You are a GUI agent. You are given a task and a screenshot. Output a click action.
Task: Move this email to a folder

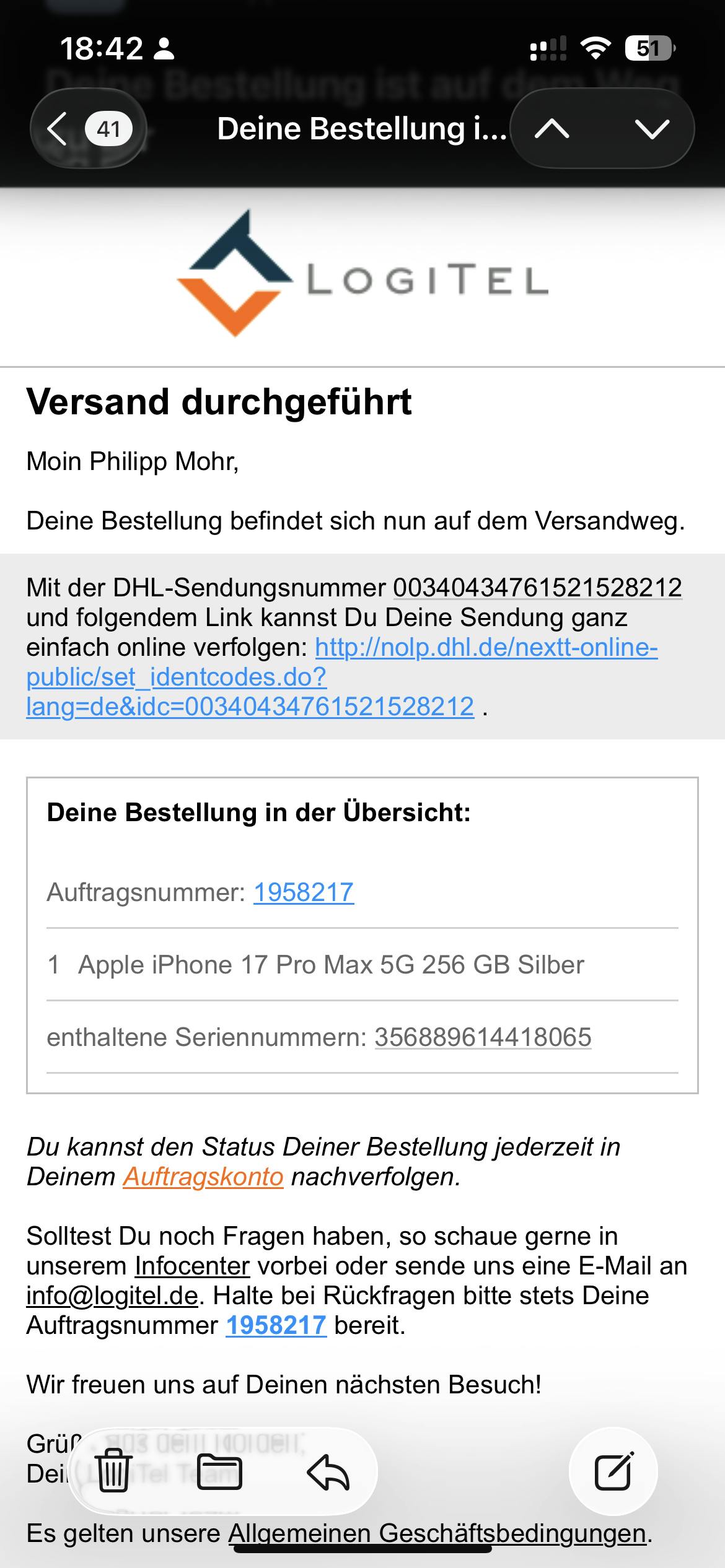pyautogui.click(x=219, y=1471)
